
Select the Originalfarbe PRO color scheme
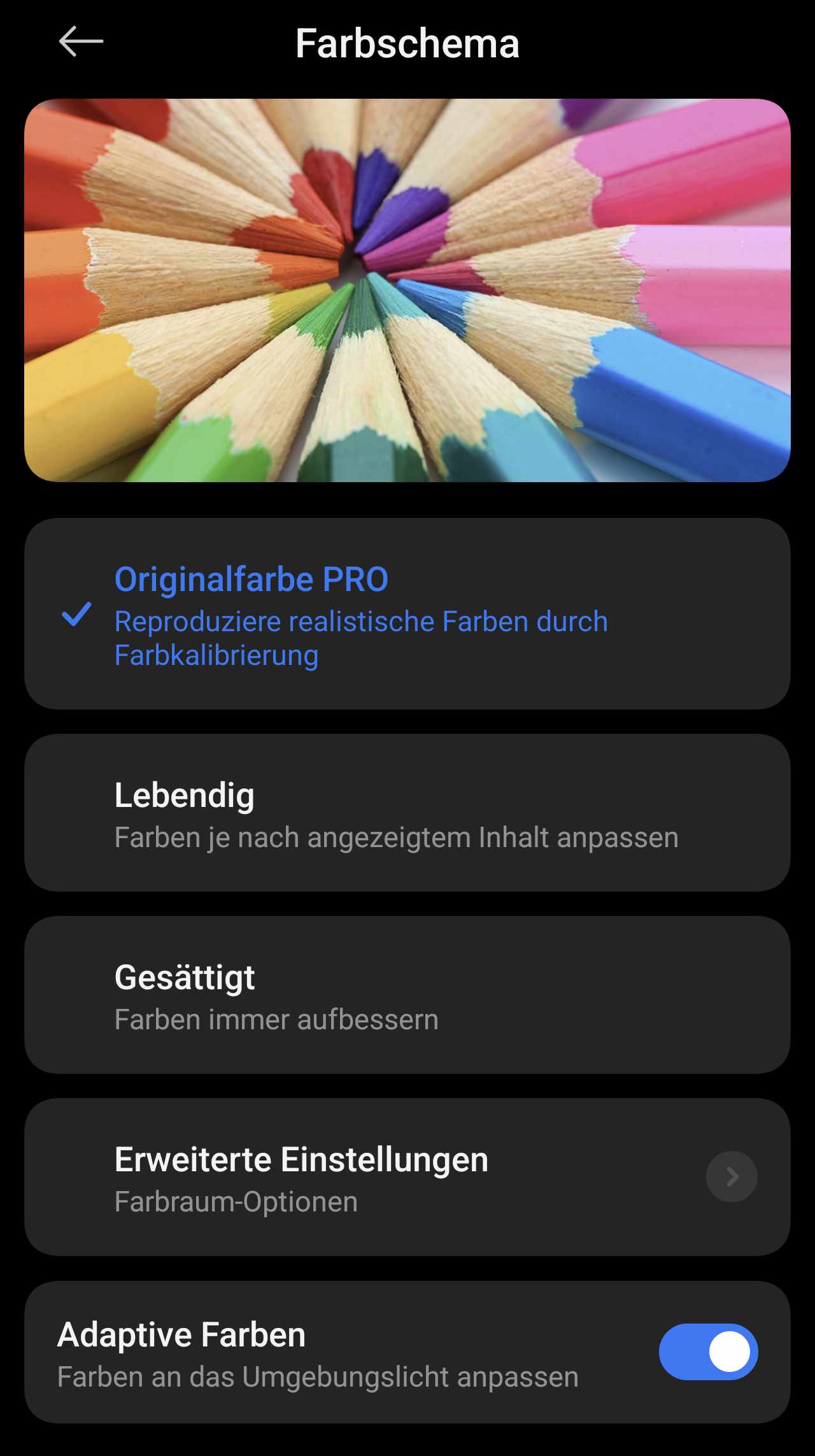click(407, 613)
